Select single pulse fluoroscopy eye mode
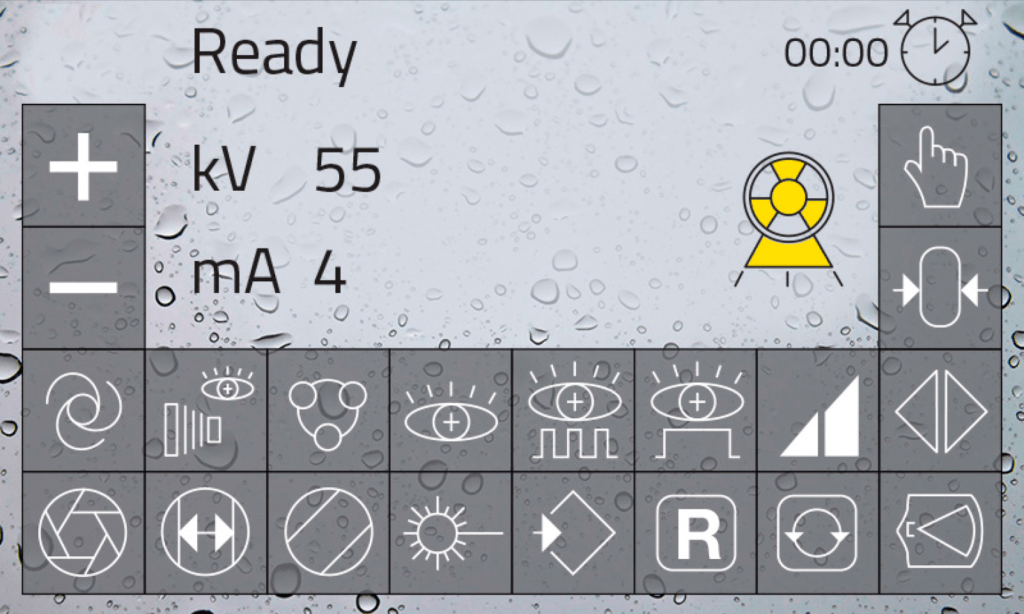Viewport: 1024px width, 614px height. point(696,411)
